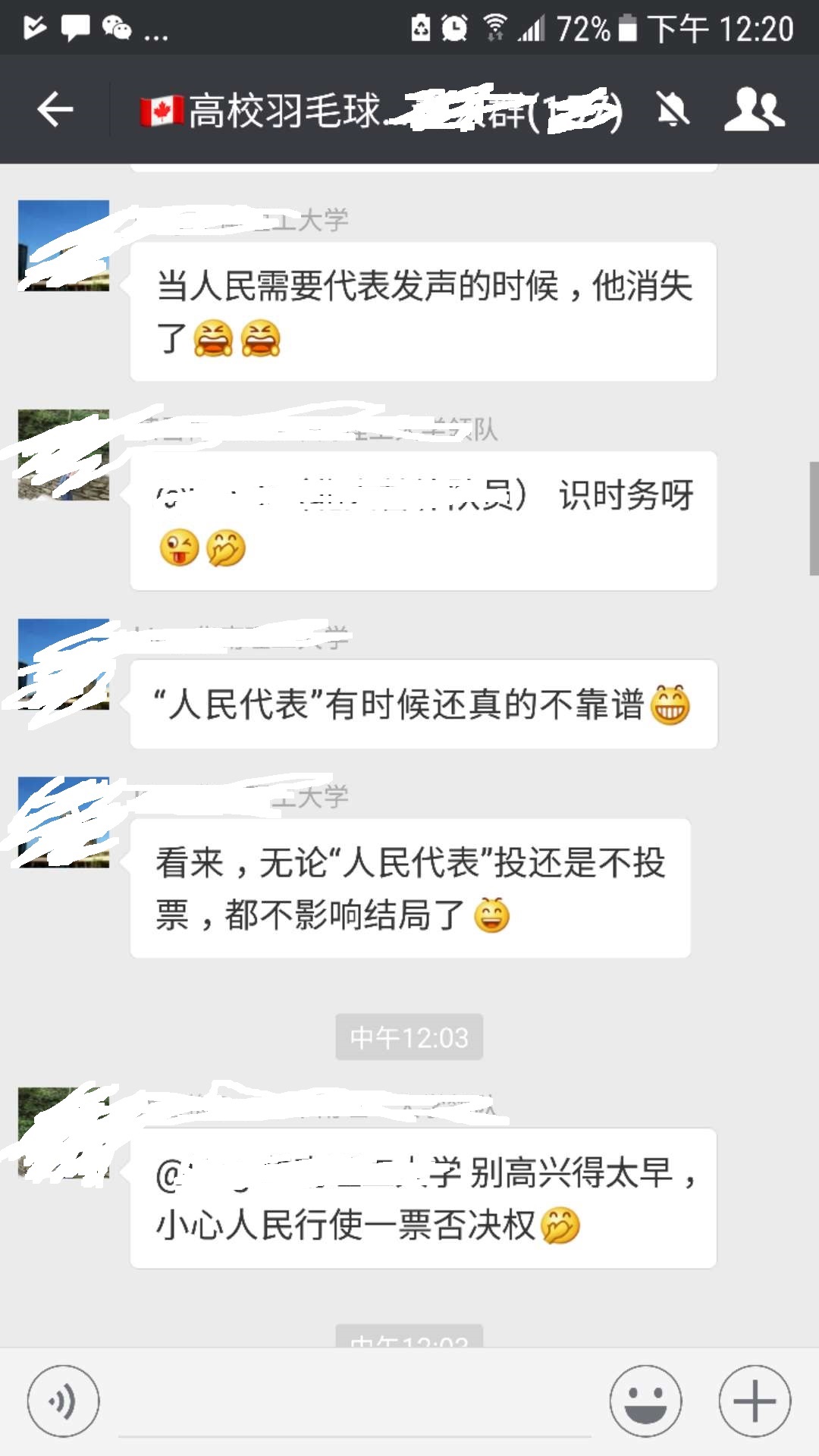819x1456 pixels.
Task: Open the plus attachments menu
Action: pyautogui.click(x=755, y=1401)
